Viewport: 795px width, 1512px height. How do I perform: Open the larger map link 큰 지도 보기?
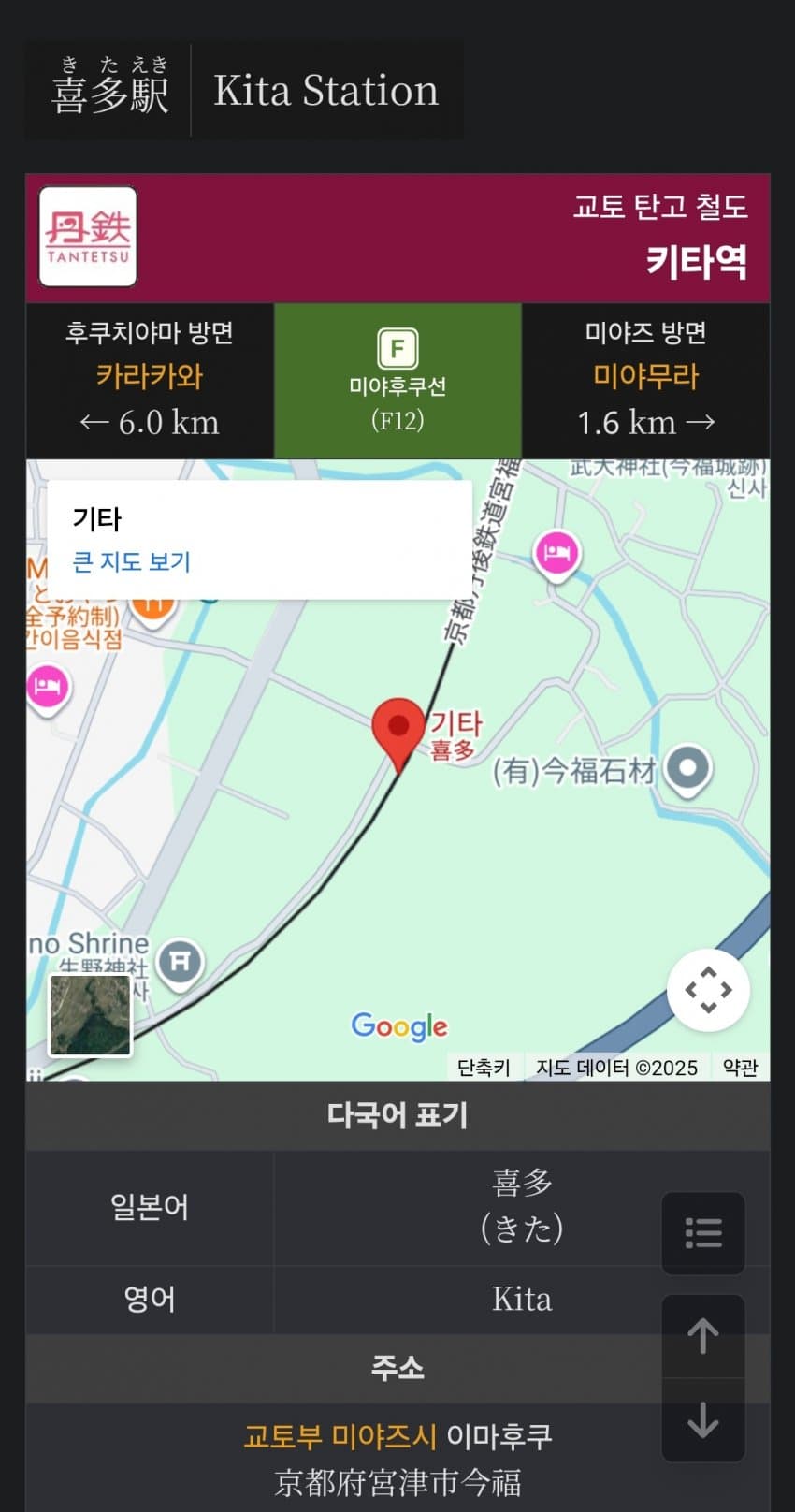(x=131, y=561)
